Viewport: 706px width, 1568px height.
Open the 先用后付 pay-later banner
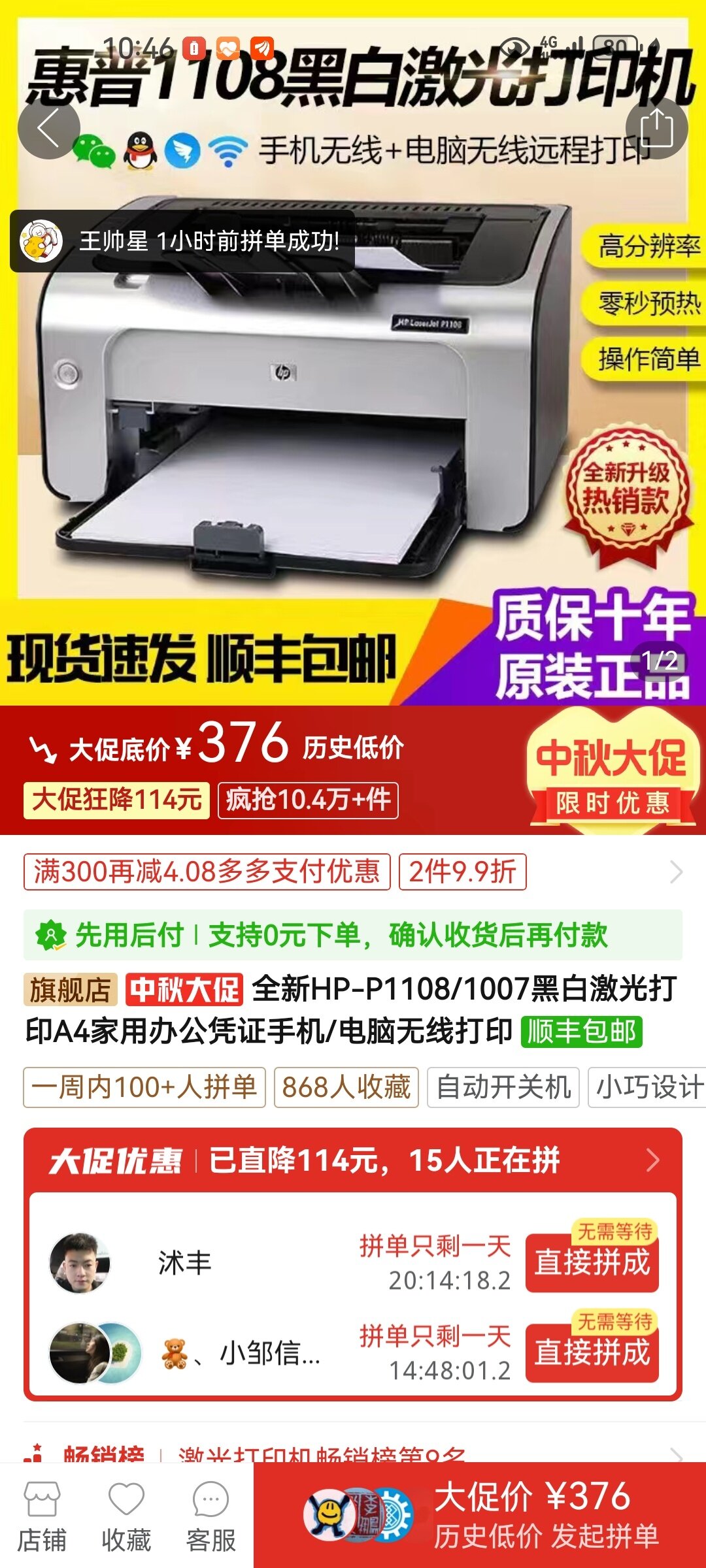(x=353, y=935)
